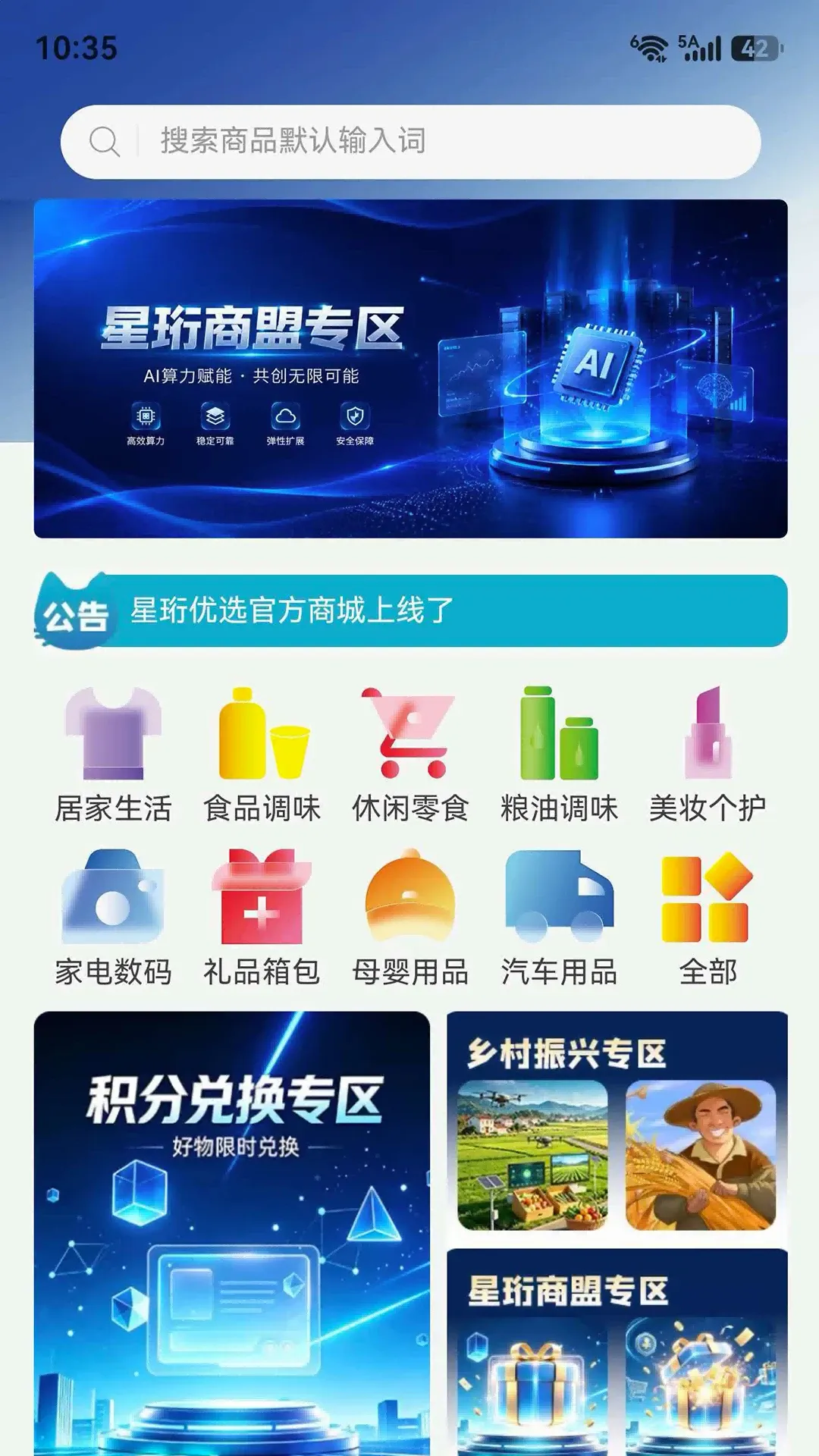This screenshot has width=819, height=1456.
Task: Open the 粮油调味 category
Action: coord(559,755)
